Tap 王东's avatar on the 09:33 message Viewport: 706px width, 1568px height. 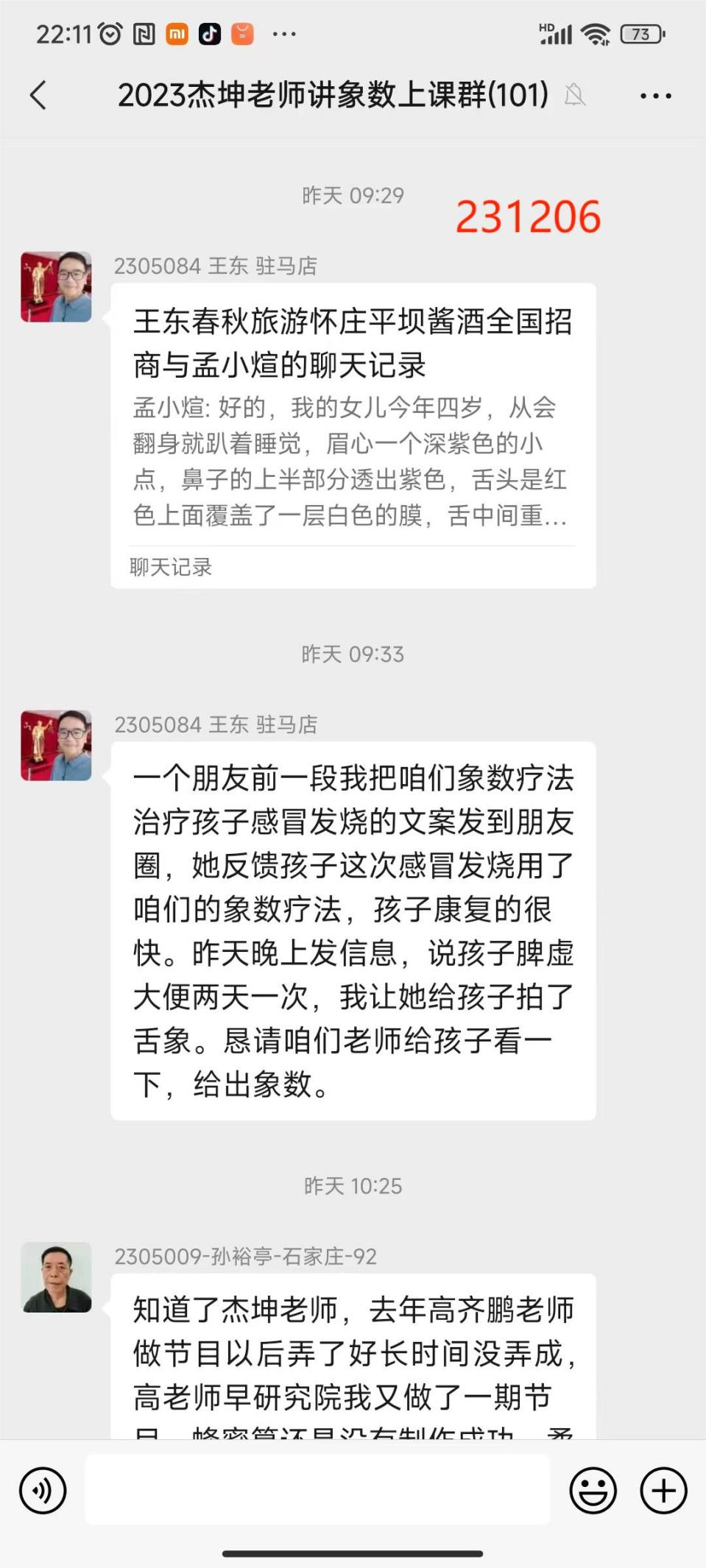pyautogui.click(x=57, y=745)
